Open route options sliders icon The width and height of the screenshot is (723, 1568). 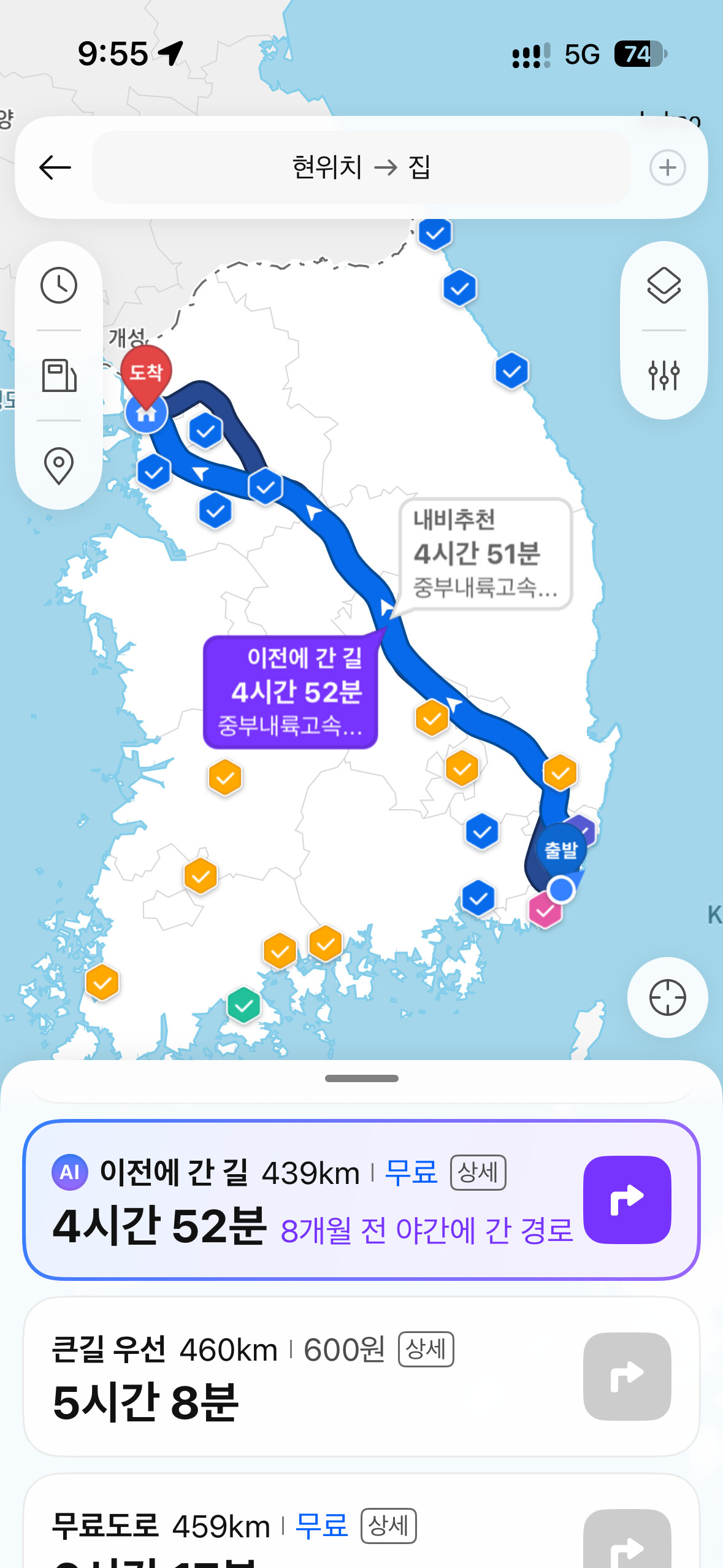[664, 375]
